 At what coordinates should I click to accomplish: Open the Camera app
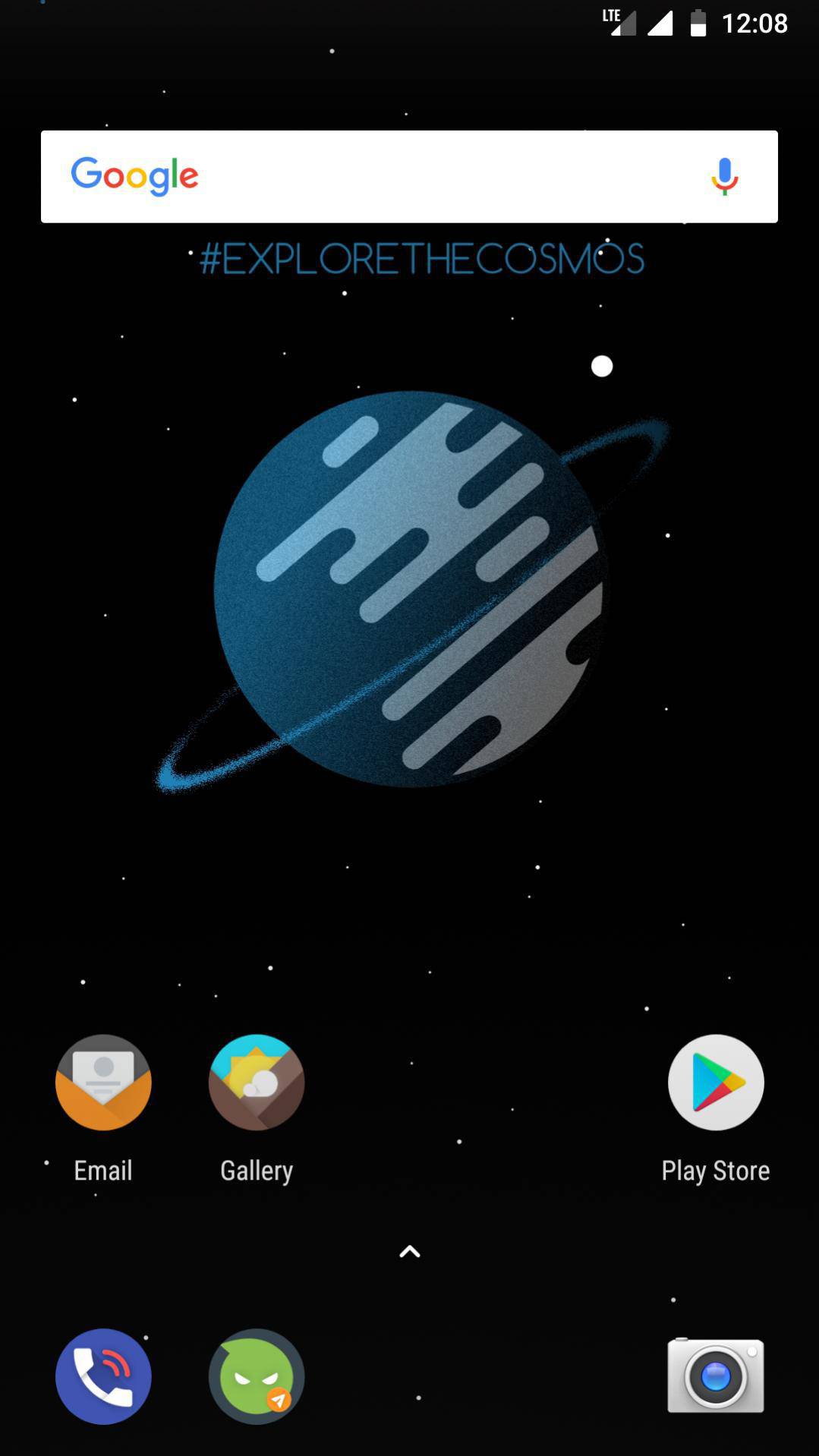[715, 1376]
